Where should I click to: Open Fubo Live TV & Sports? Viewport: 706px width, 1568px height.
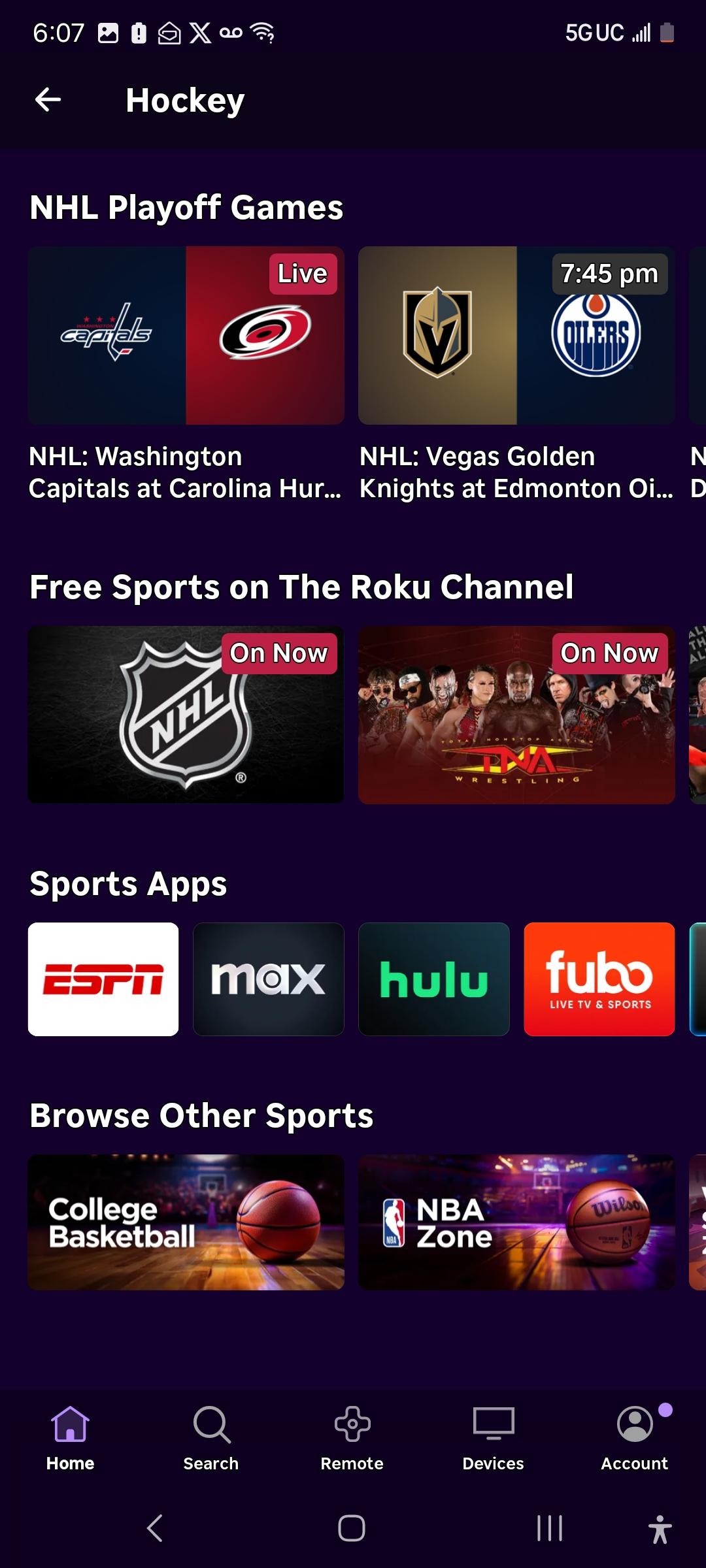point(599,979)
